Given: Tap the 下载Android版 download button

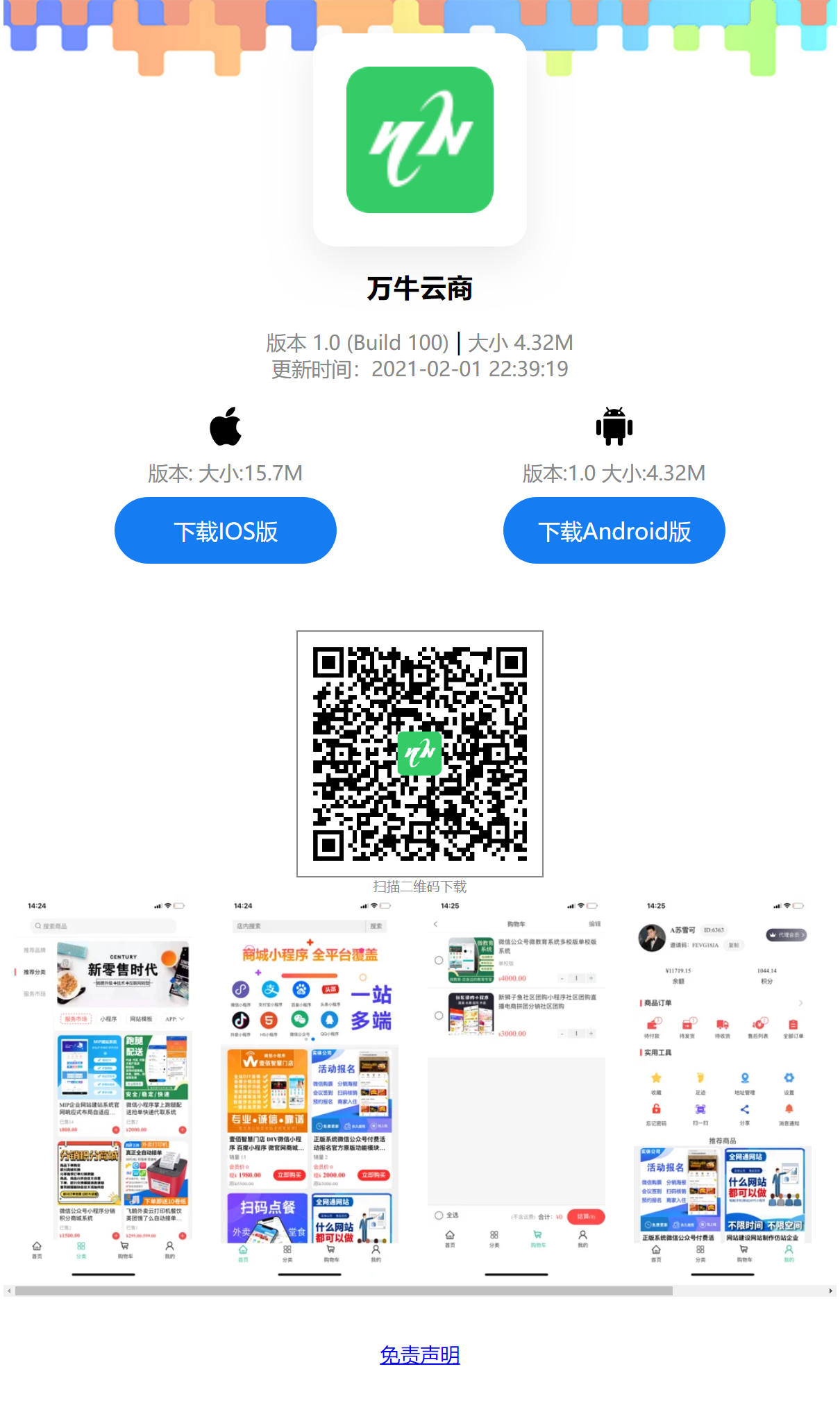Looking at the screenshot, I should [614, 530].
